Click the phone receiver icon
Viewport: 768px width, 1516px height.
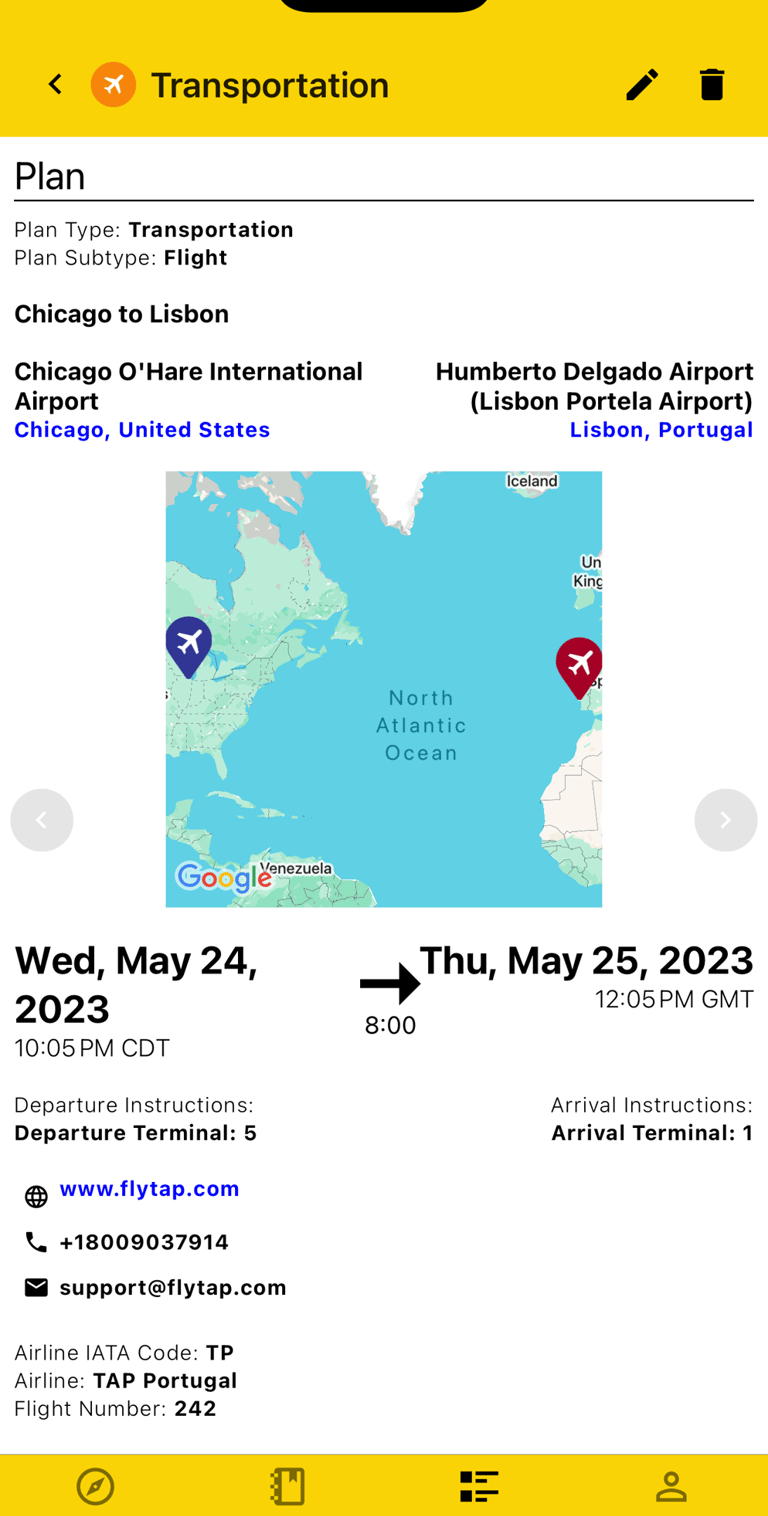point(36,1241)
